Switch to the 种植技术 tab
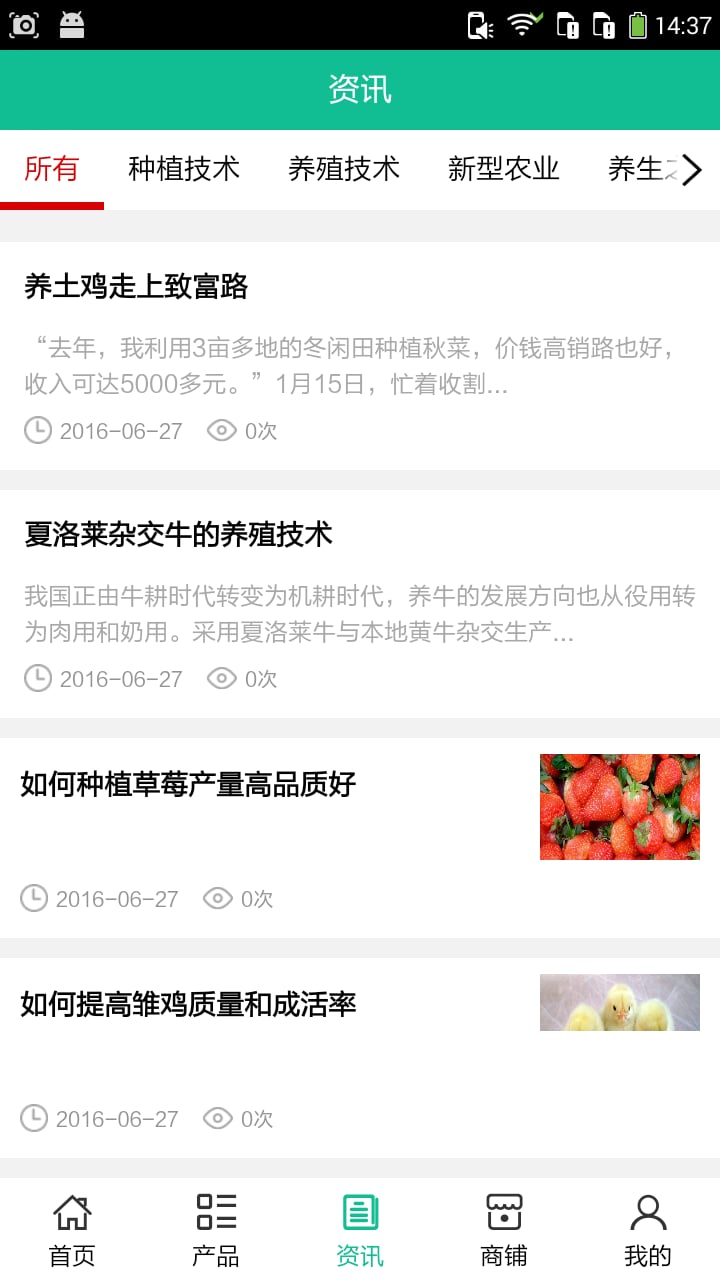 pyautogui.click(x=184, y=169)
